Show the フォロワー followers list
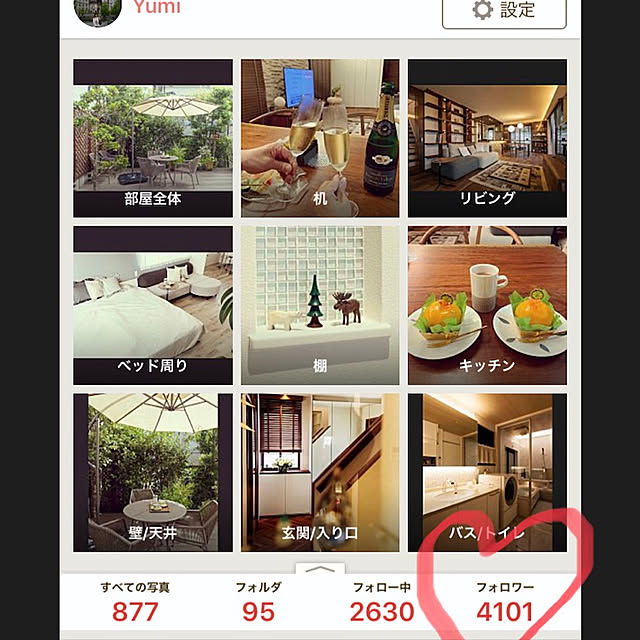 pyautogui.click(x=505, y=602)
